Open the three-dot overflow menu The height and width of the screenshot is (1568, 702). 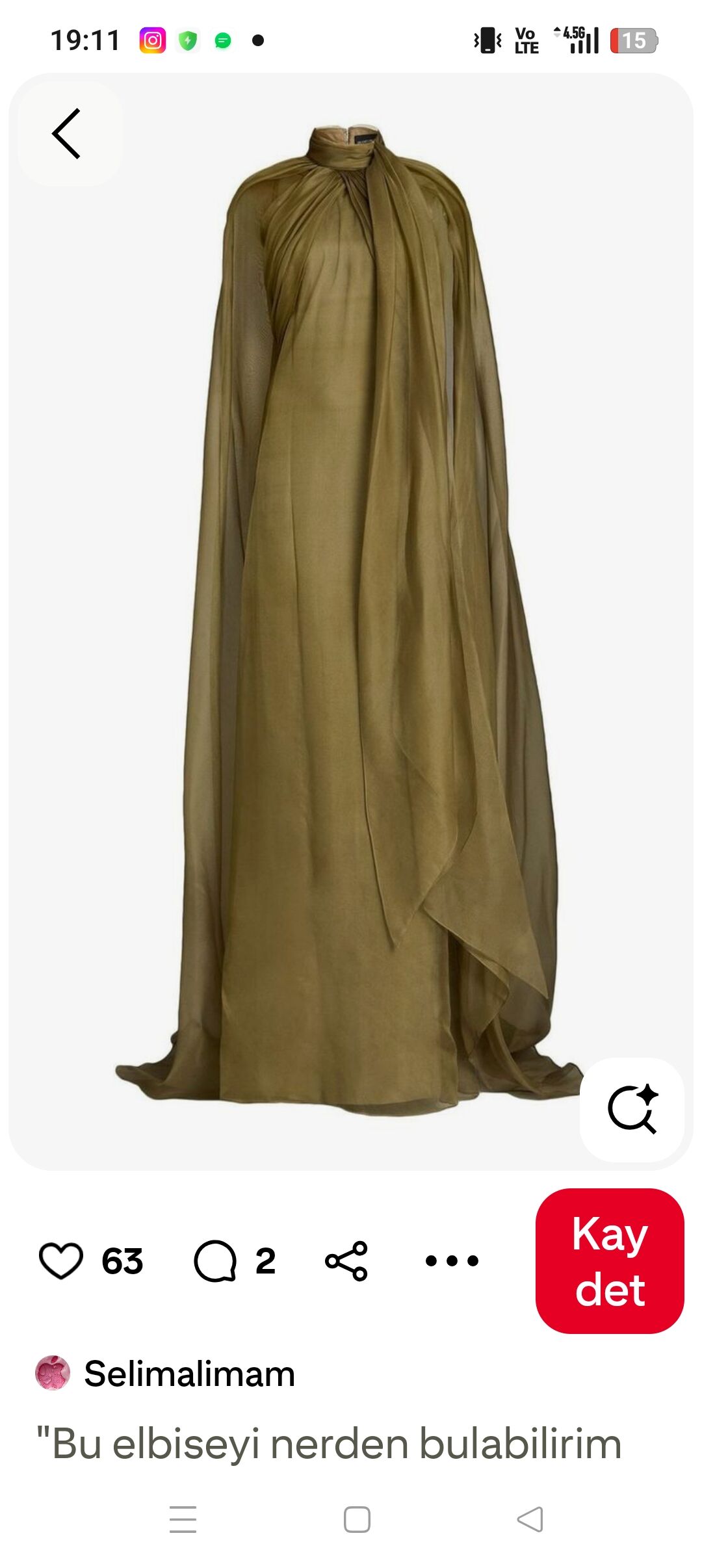point(452,1261)
